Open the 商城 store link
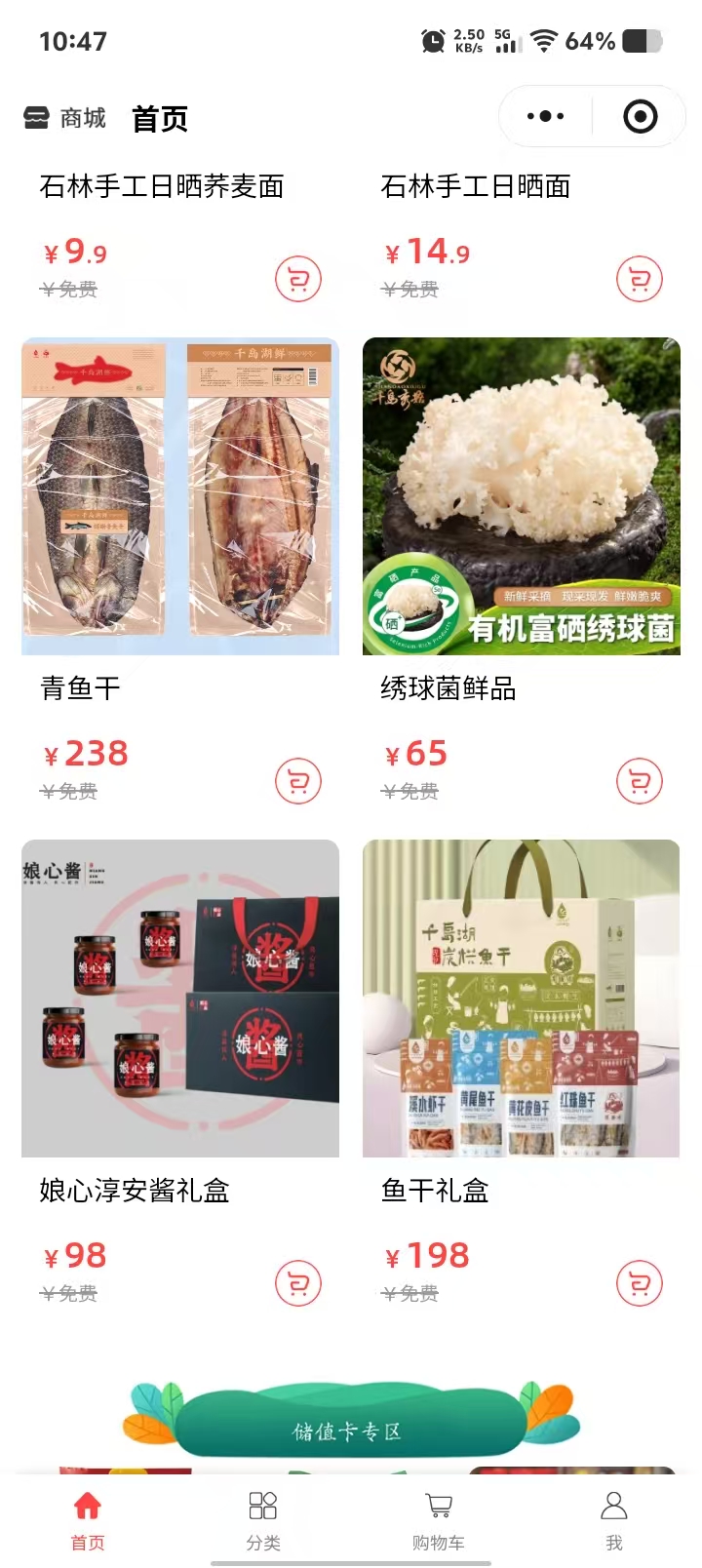702x1568 pixels. pyautogui.click(x=65, y=118)
